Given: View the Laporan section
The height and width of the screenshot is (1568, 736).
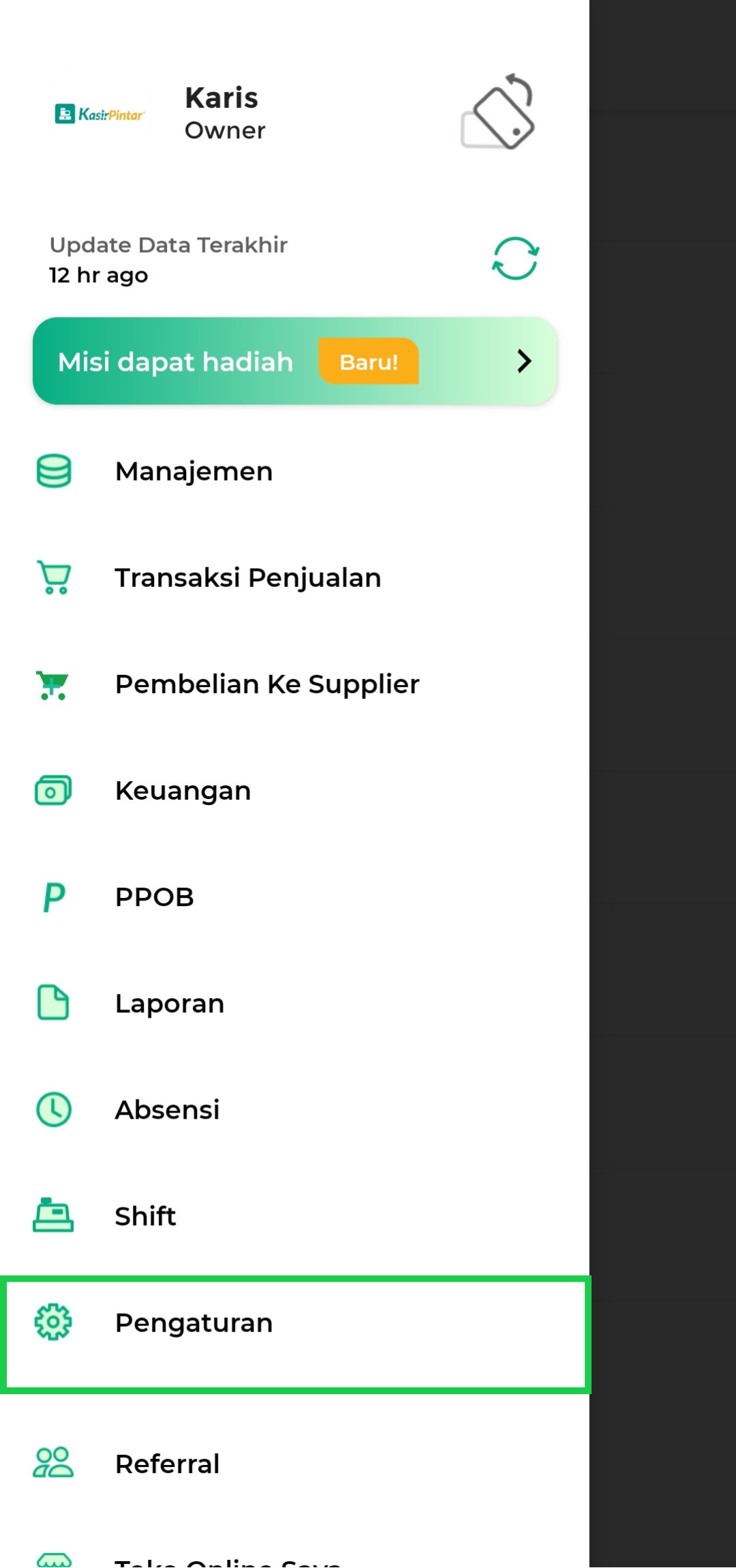Looking at the screenshot, I should 169,1004.
